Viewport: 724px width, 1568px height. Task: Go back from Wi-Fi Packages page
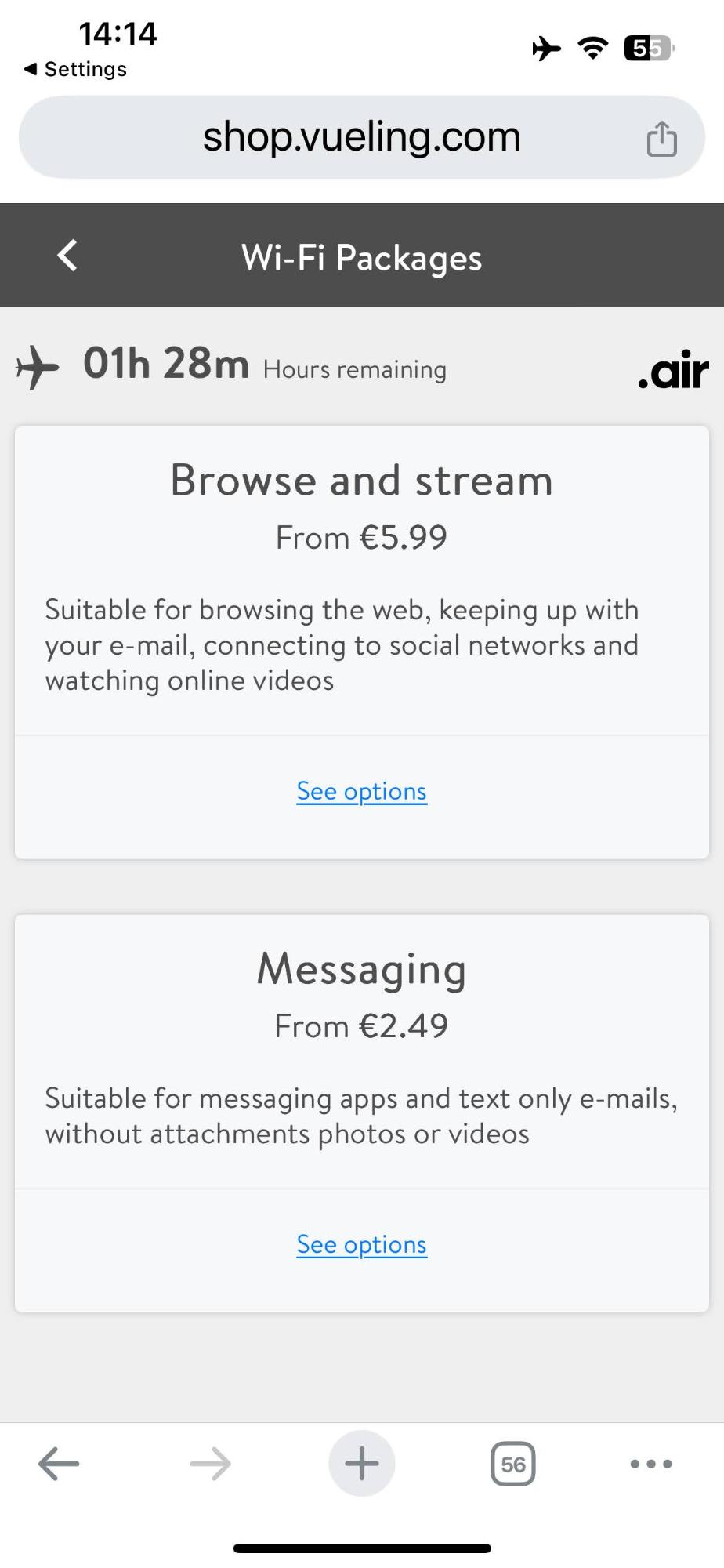click(67, 256)
